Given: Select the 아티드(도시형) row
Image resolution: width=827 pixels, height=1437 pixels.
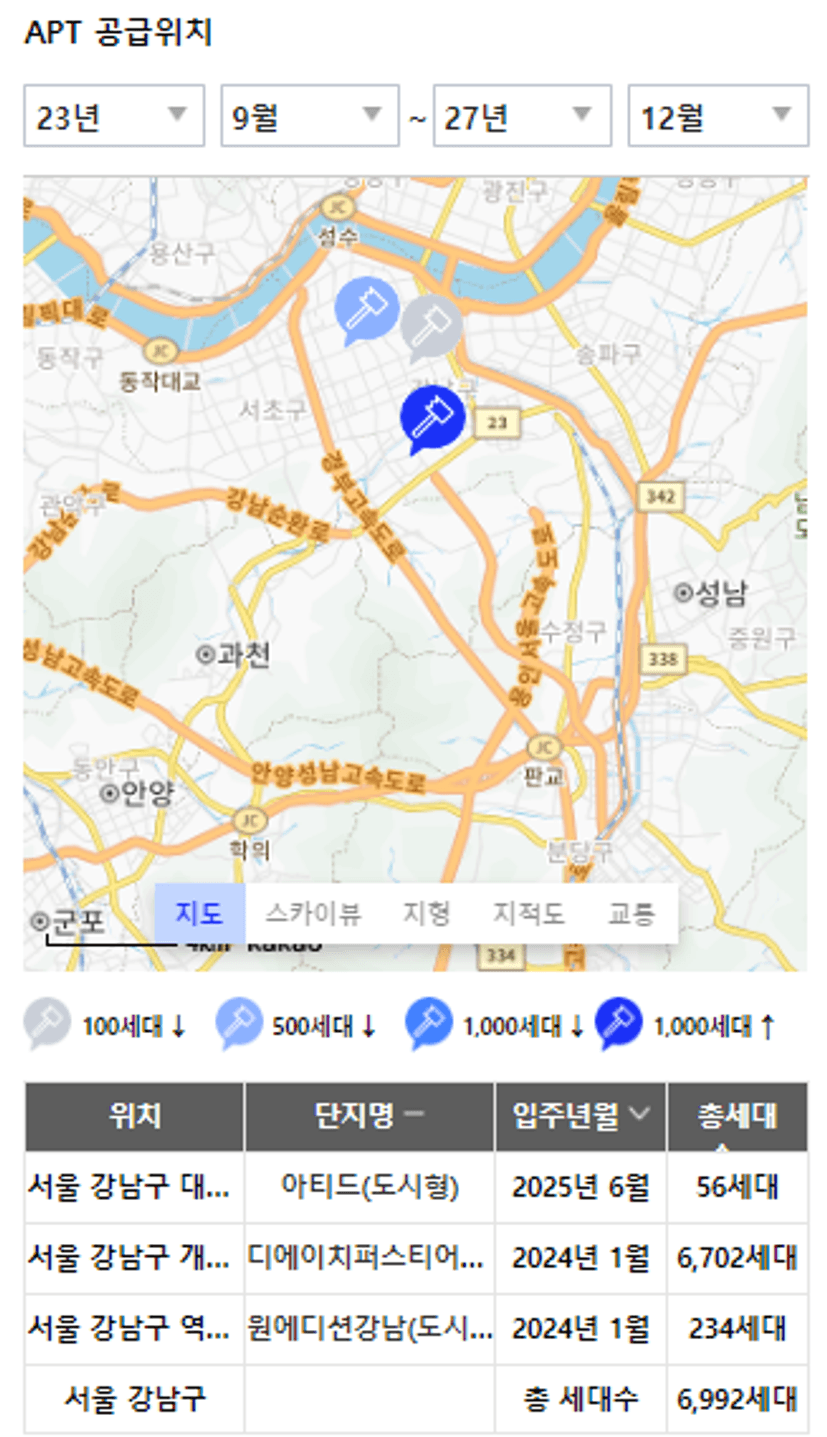Looking at the screenshot, I should pos(369,1187).
